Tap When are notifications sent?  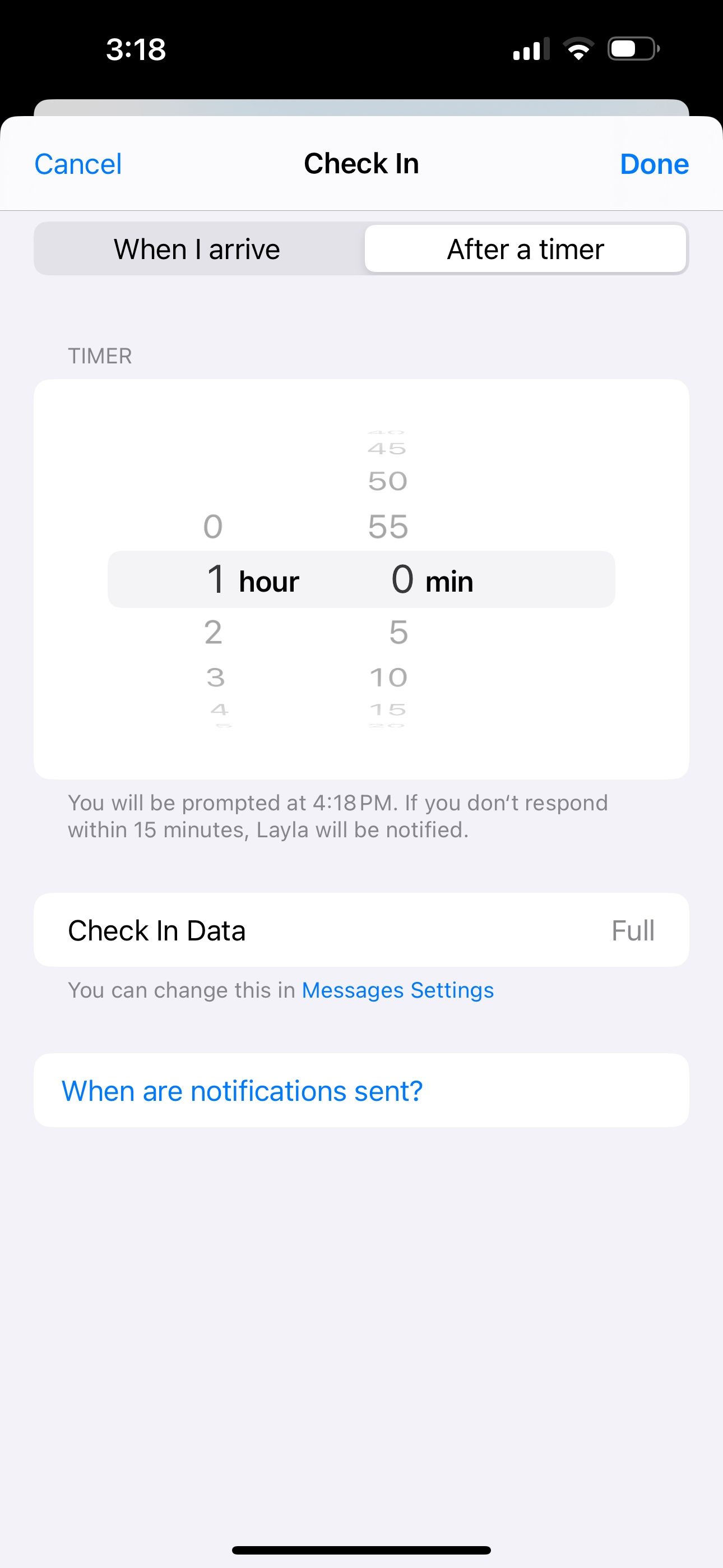(243, 1090)
